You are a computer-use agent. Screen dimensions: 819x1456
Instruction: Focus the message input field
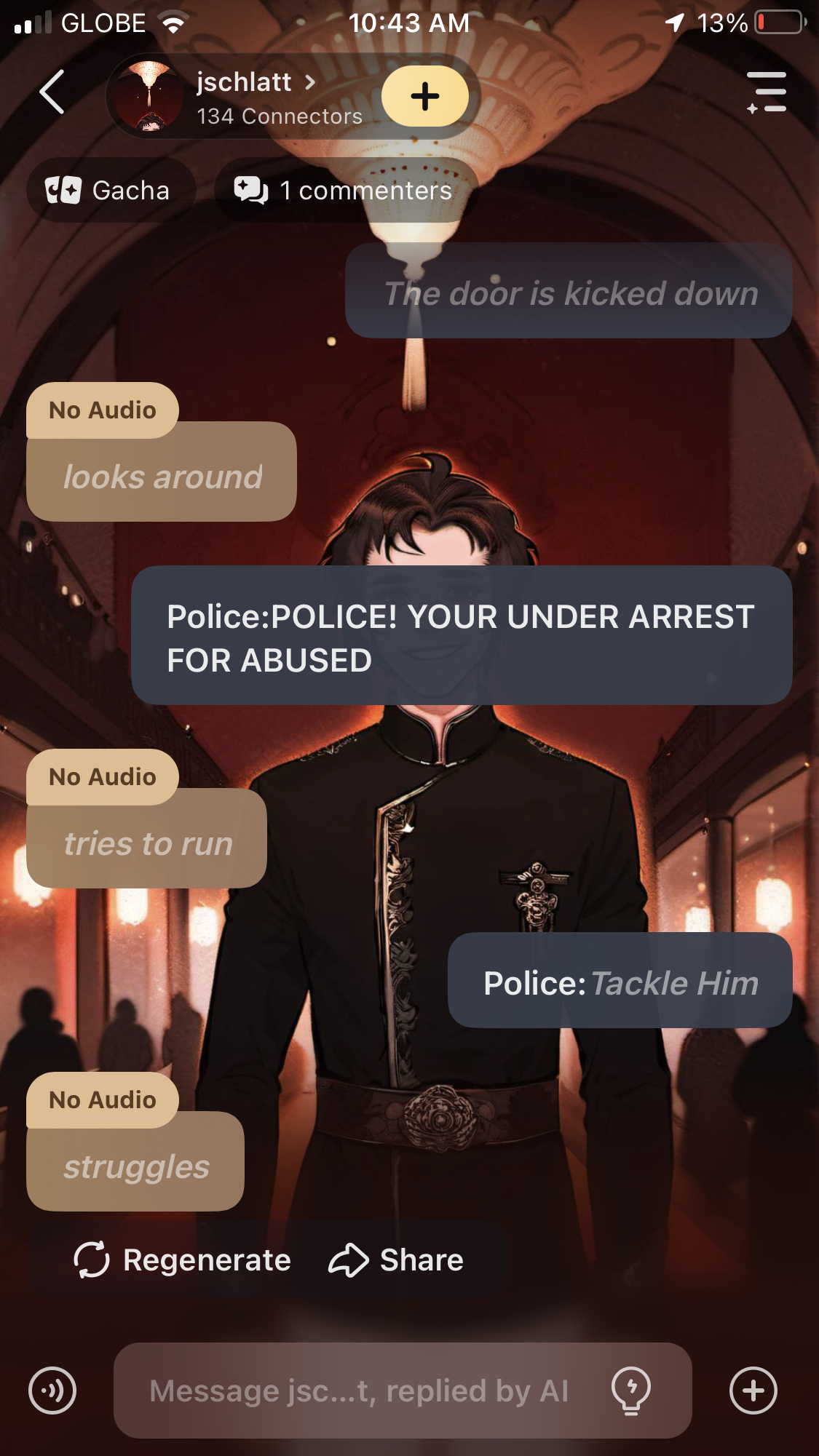(x=358, y=1391)
